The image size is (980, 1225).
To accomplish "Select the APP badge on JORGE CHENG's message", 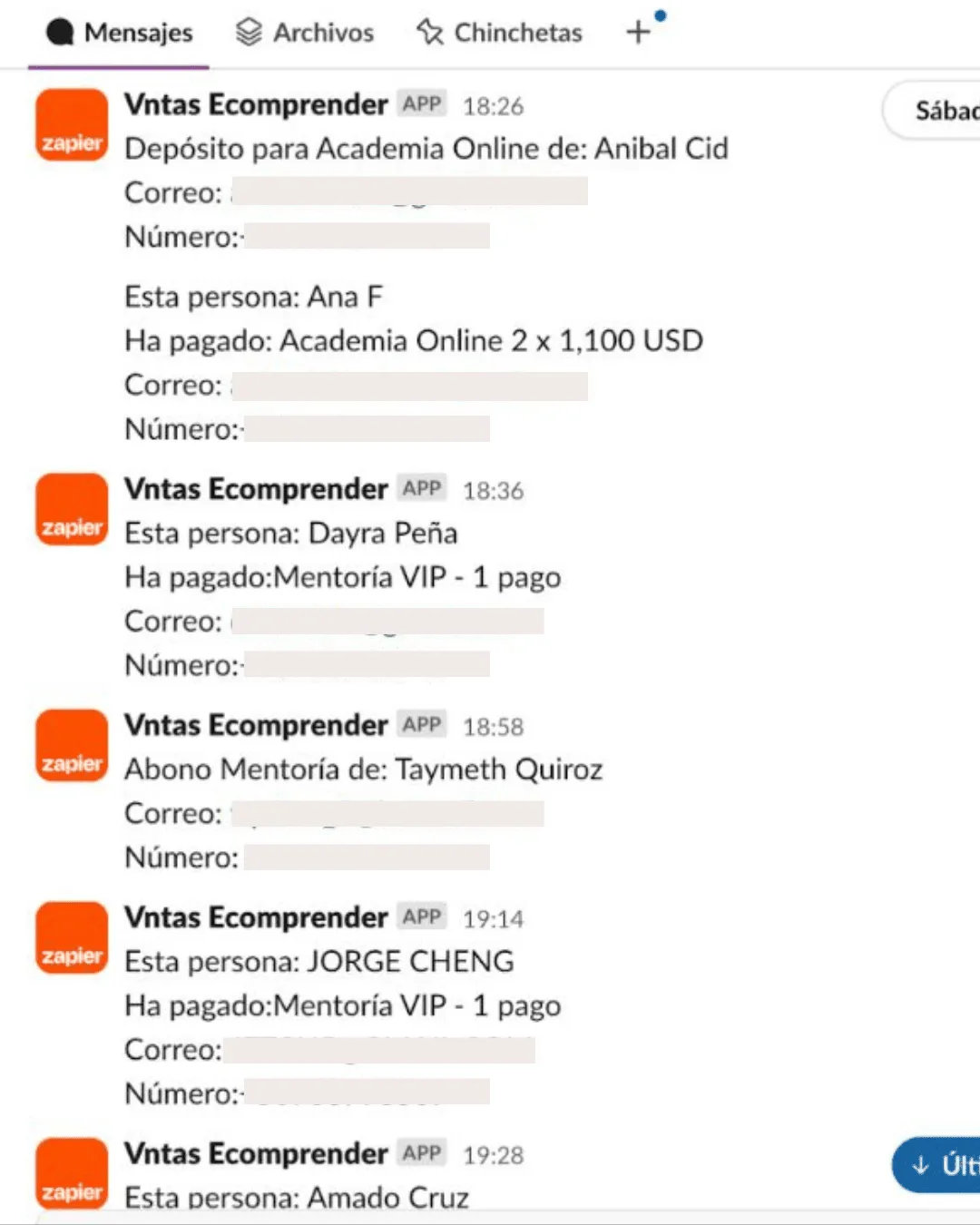I will point(421,916).
